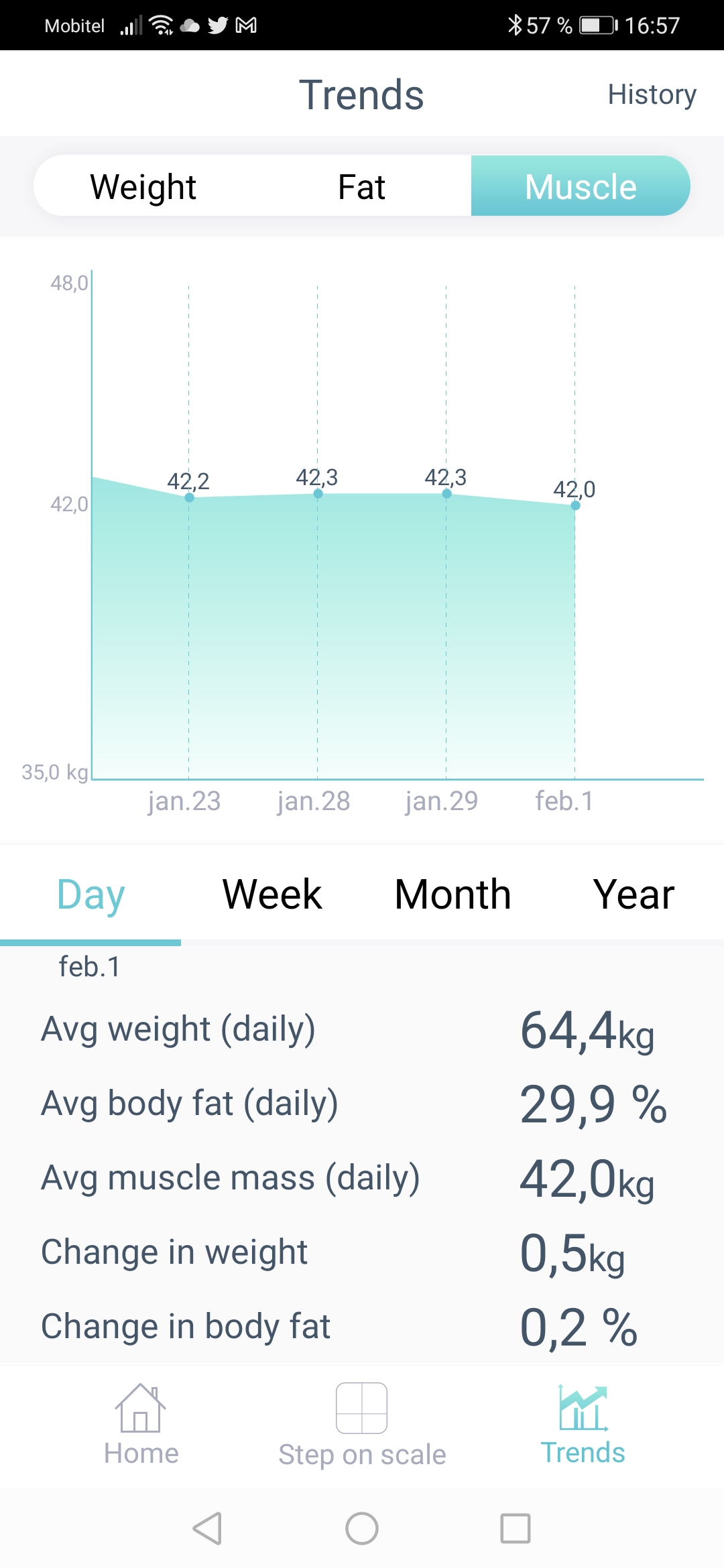Viewport: 724px width, 1568px height.
Task: Show the Fat trend chart
Action: (361, 186)
